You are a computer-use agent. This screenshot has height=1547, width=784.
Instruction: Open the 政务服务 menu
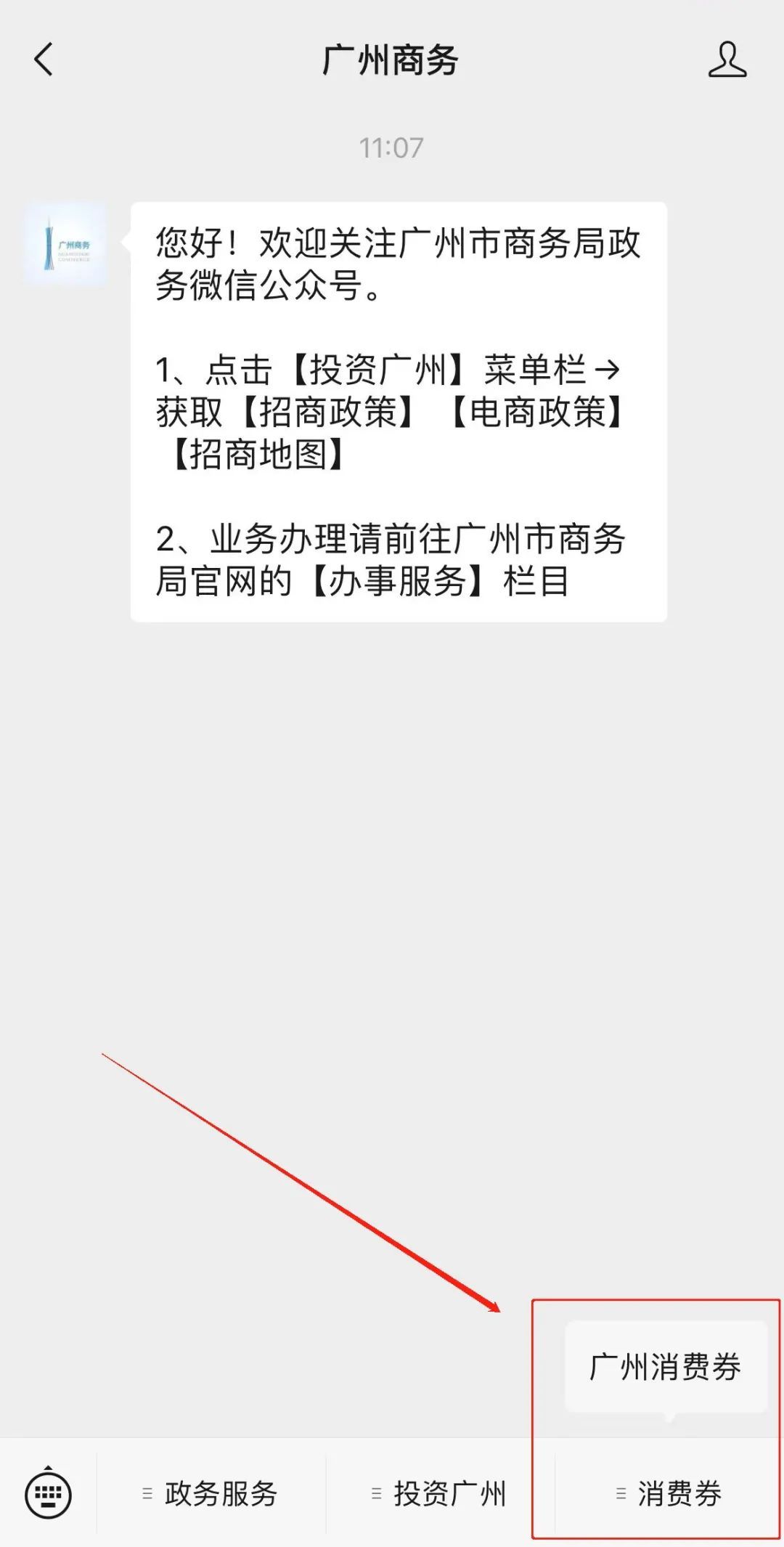(x=211, y=1493)
